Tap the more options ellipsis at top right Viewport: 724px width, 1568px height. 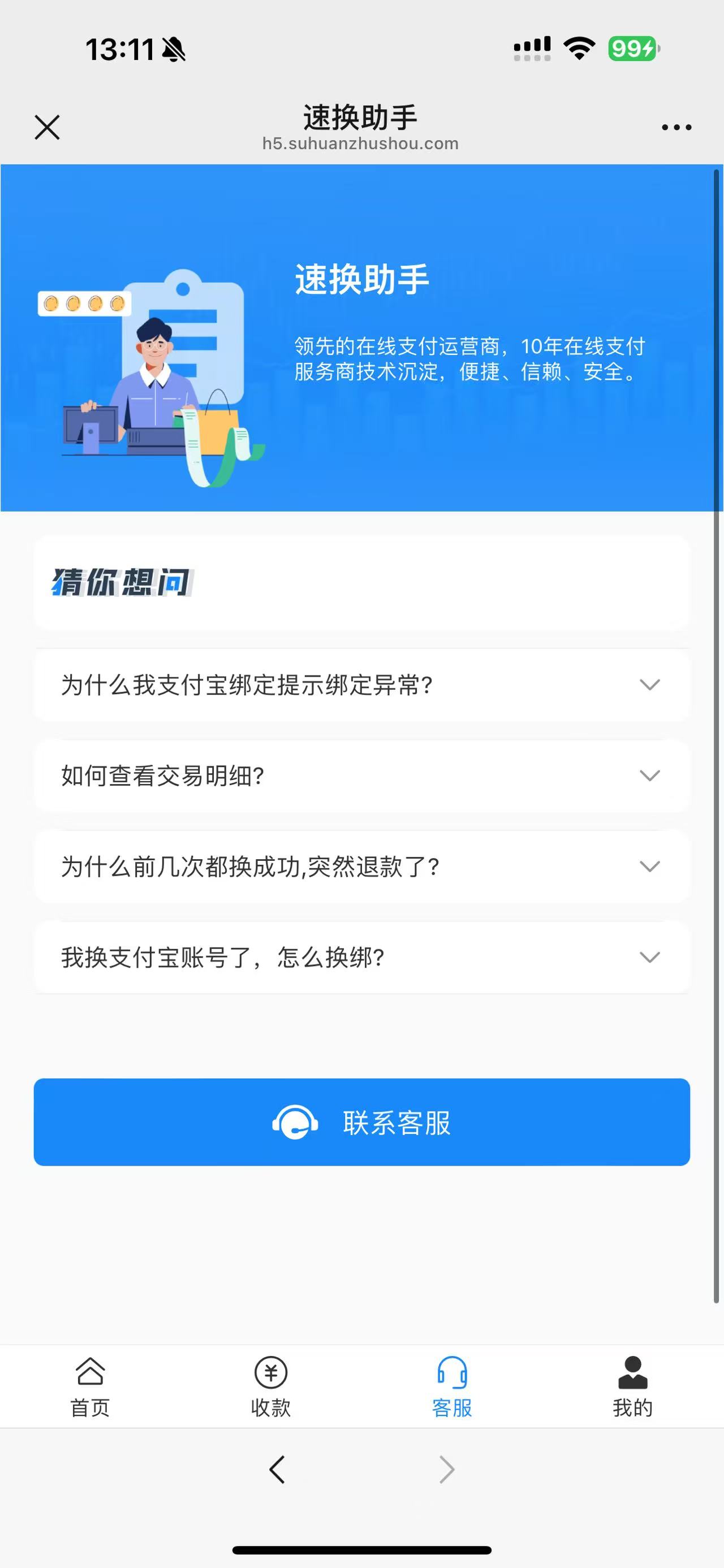[676, 127]
